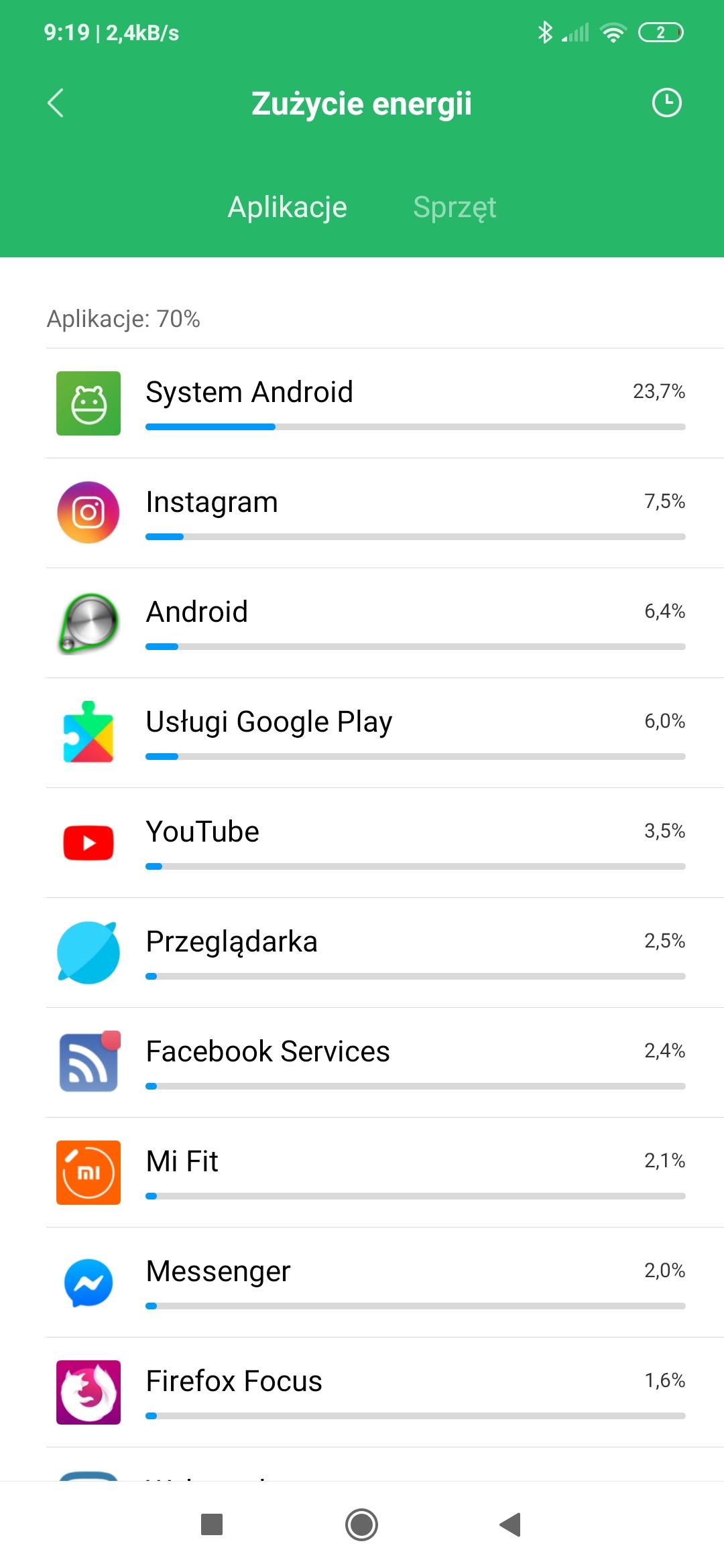Open System Android energy details
724x1568 pixels.
point(369,403)
